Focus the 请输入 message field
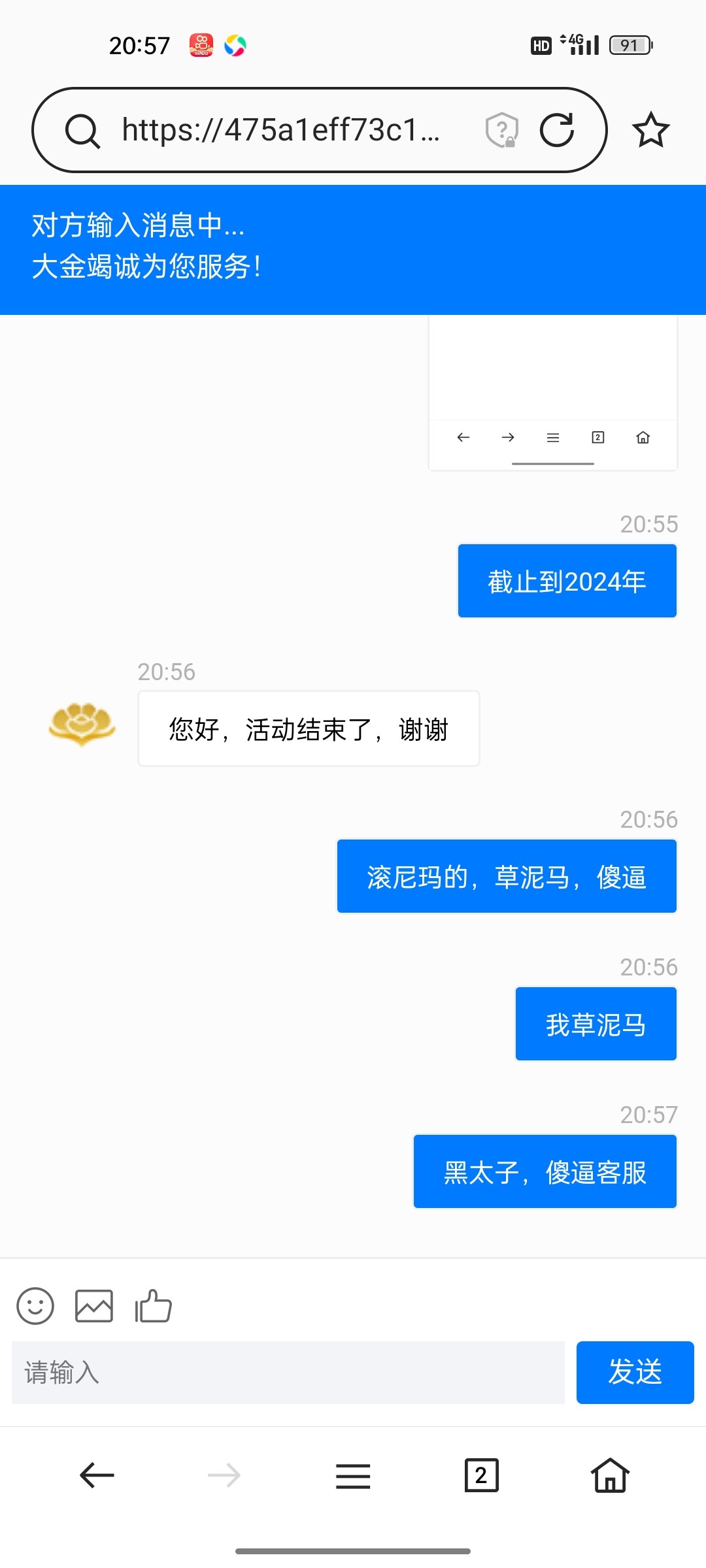The height and width of the screenshot is (1568, 706). tap(288, 1372)
